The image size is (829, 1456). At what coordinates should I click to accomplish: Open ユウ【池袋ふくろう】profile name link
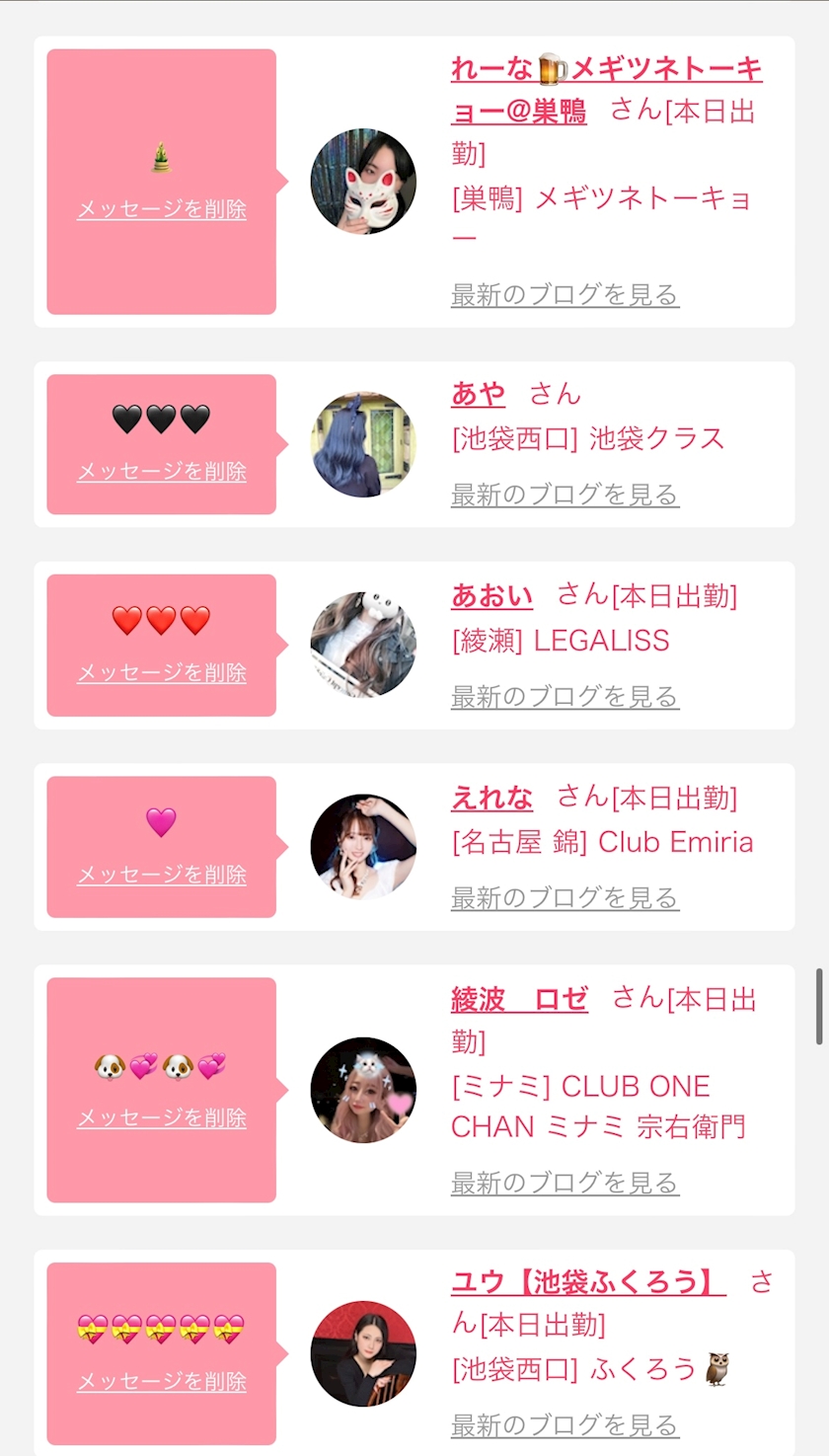click(588, 1283)
